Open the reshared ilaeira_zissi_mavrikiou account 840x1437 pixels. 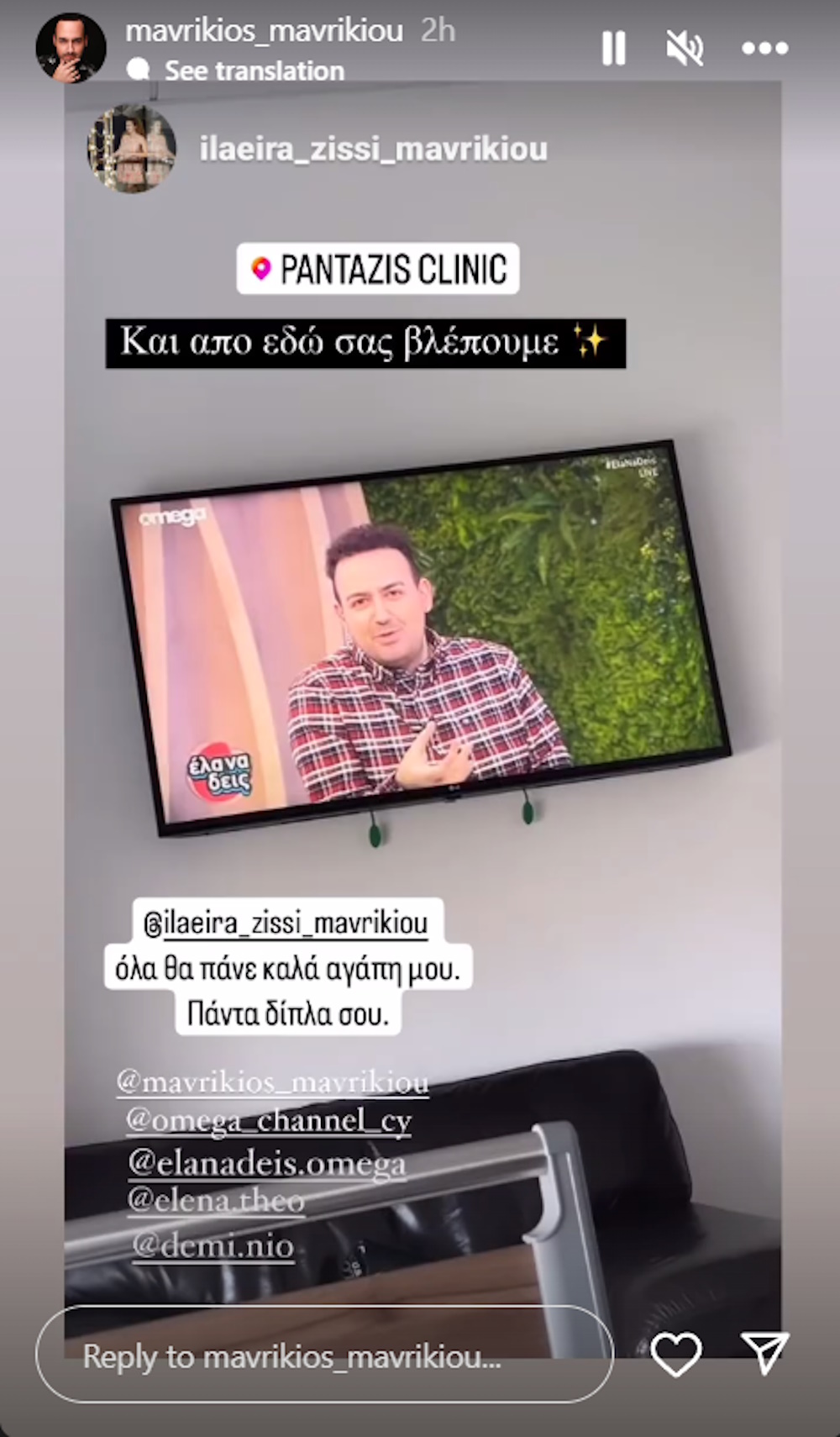point(373,150)
